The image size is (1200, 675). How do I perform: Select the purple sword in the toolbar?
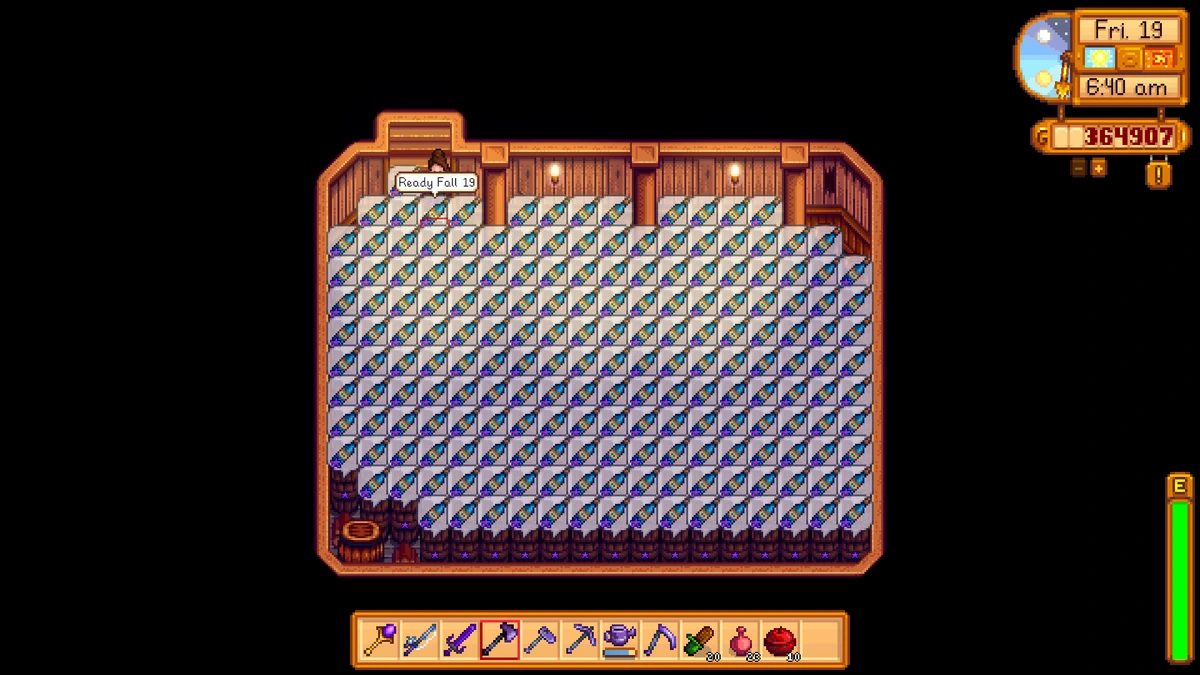click(460, 640)
